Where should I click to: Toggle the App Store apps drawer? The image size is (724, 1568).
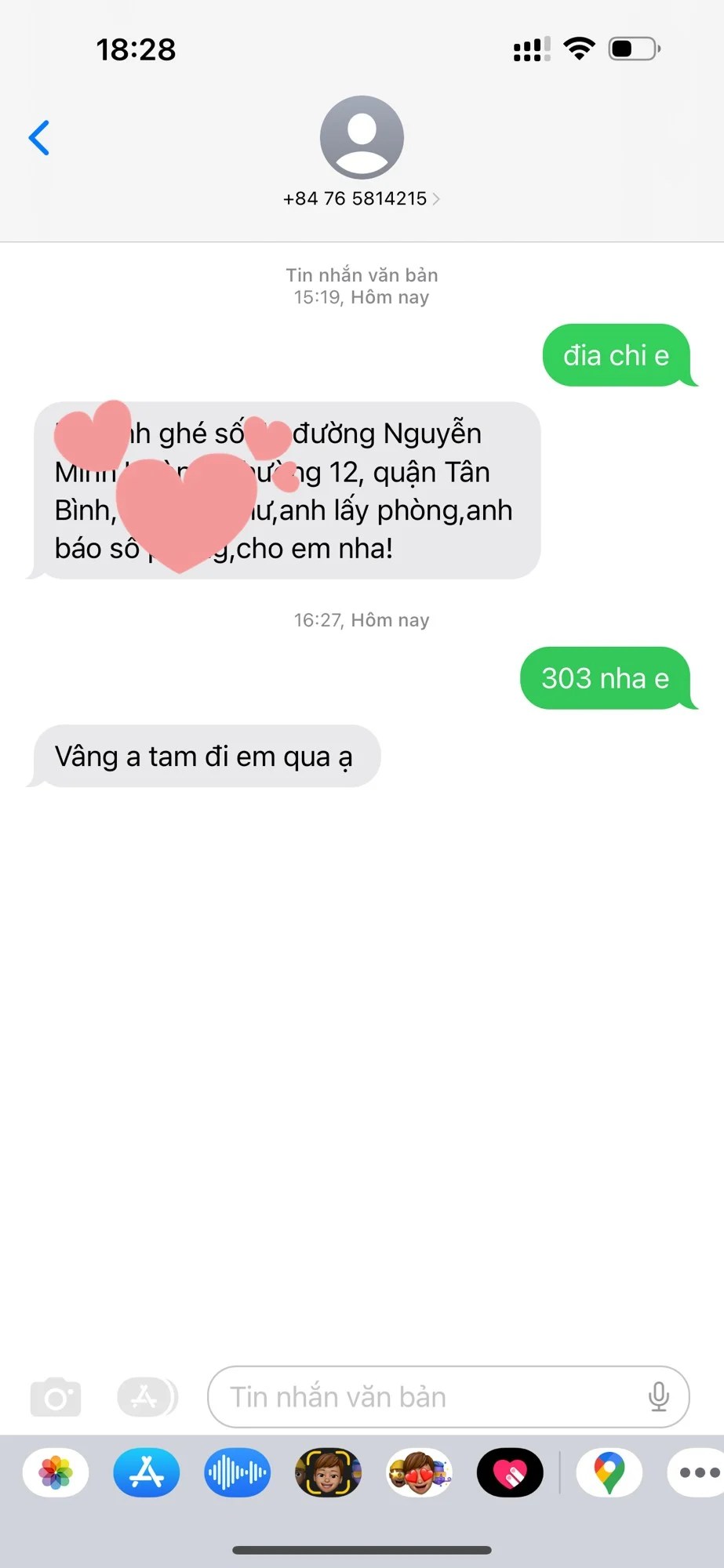[147, 1397]
